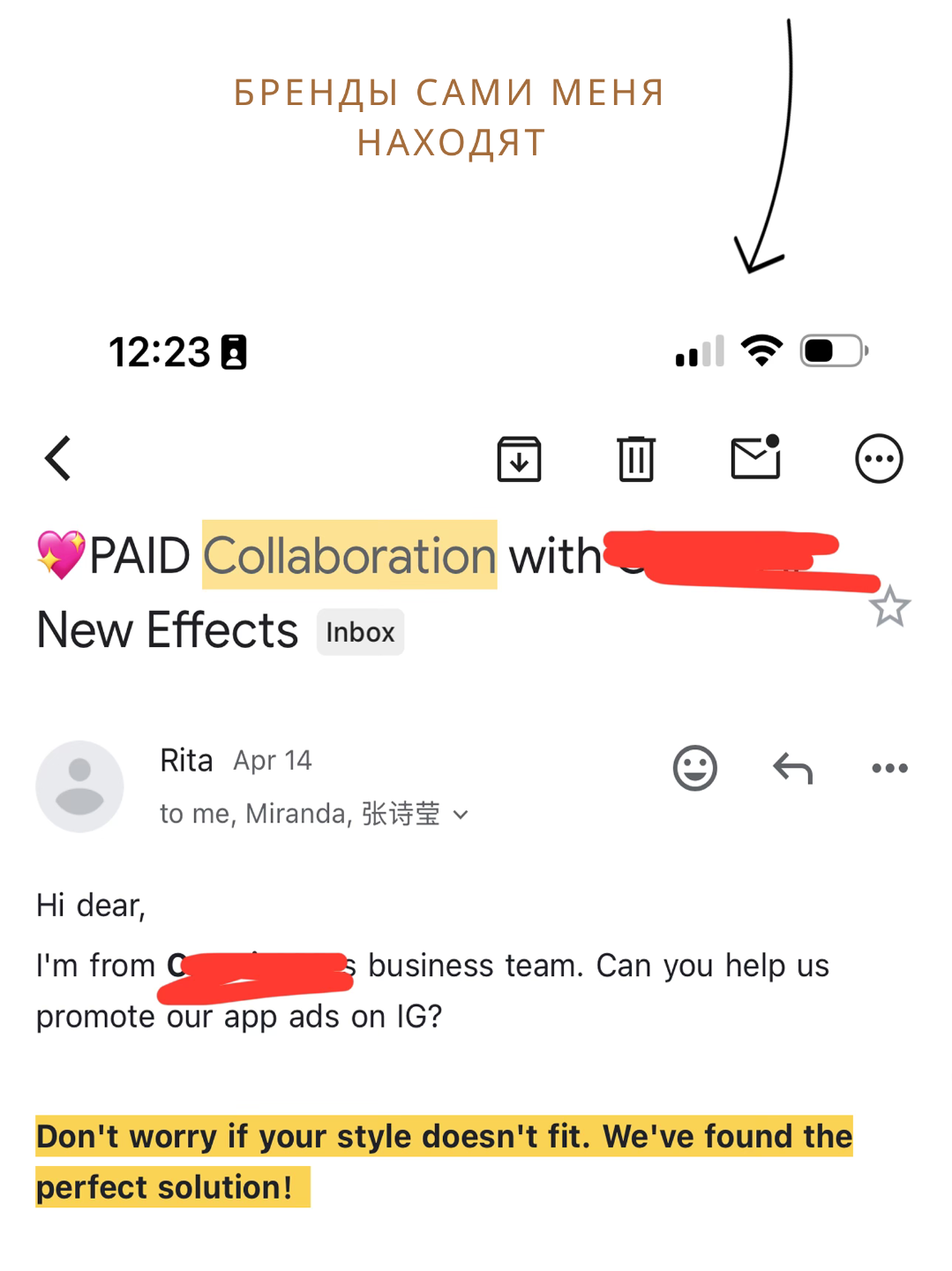Open the three-dot menu for Rita's message
The height and width of the screenshot is (1271, 952).
click(889, 769)
